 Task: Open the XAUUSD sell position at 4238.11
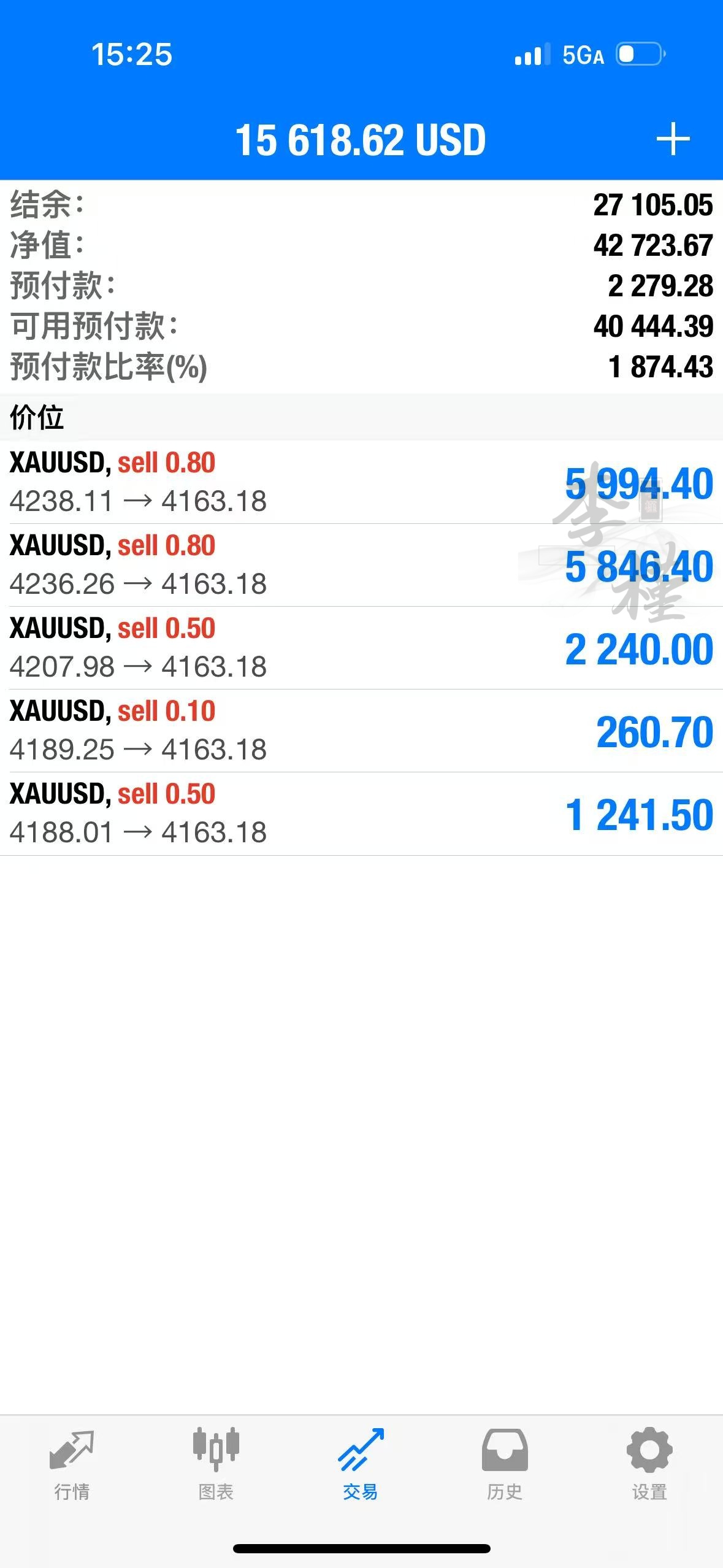(361, 482)
